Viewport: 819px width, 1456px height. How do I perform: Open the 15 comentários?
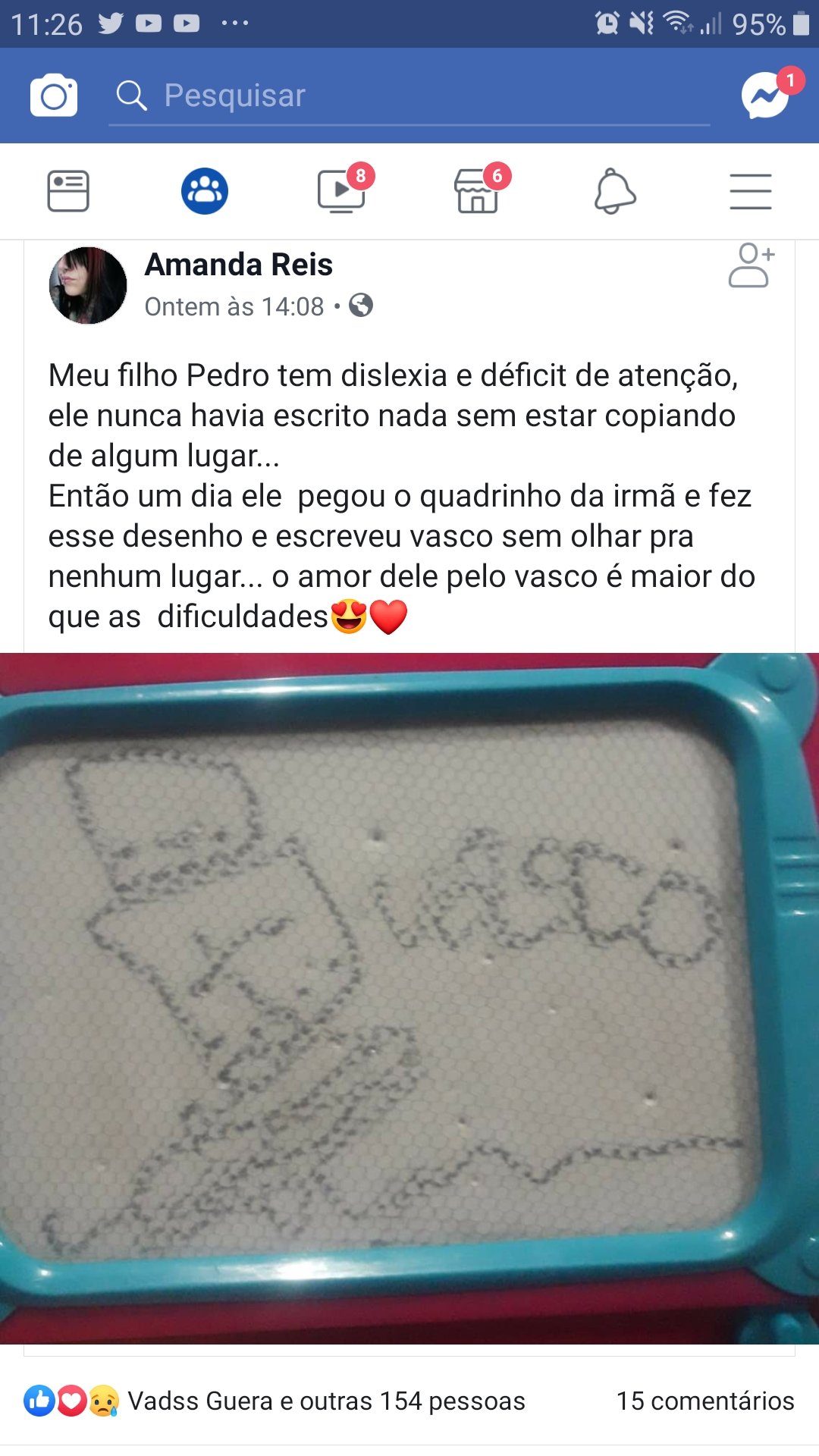pyautogui.click(x=704, y=1401)
